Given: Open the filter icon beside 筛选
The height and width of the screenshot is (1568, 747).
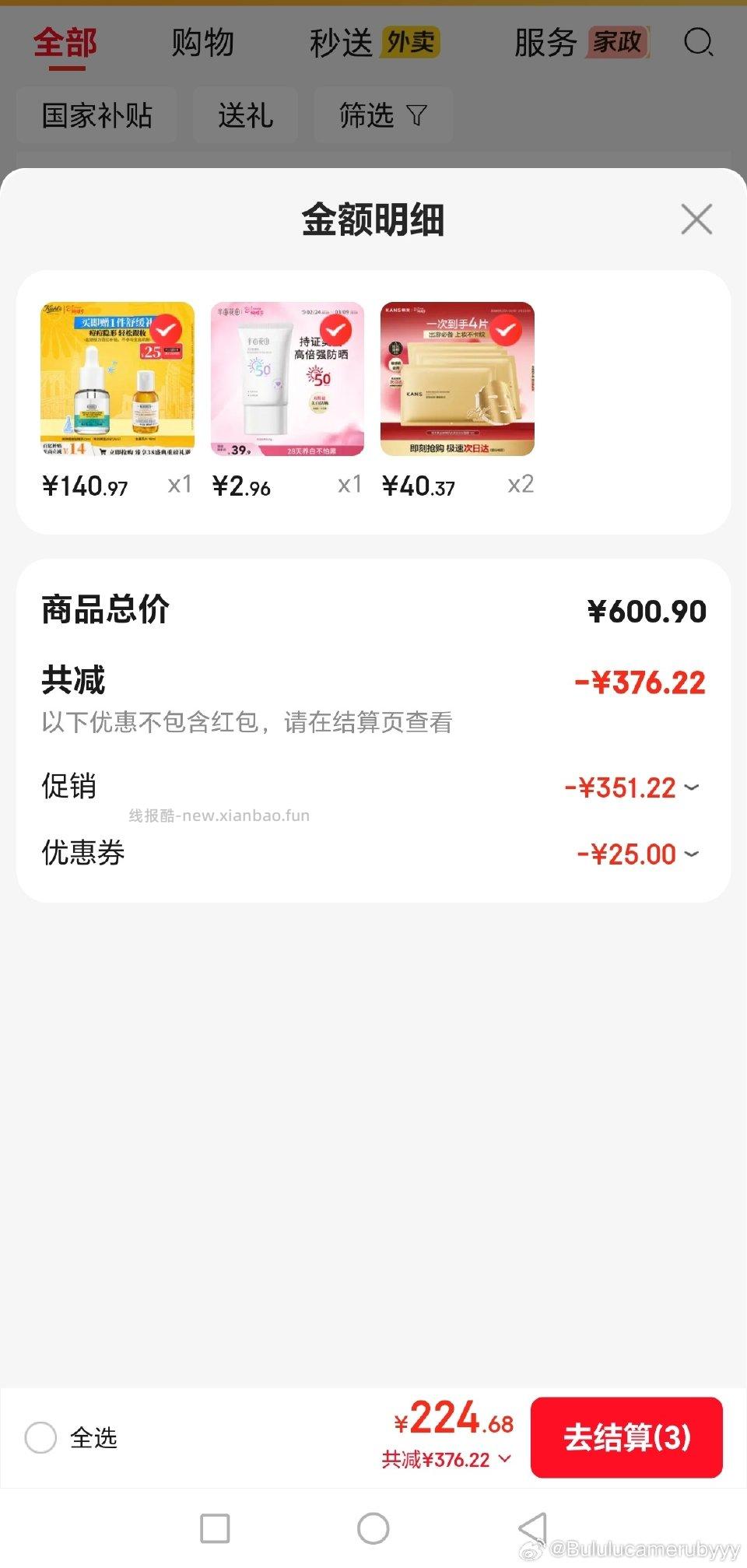Looking at the screenshot, I should (417, 115).
